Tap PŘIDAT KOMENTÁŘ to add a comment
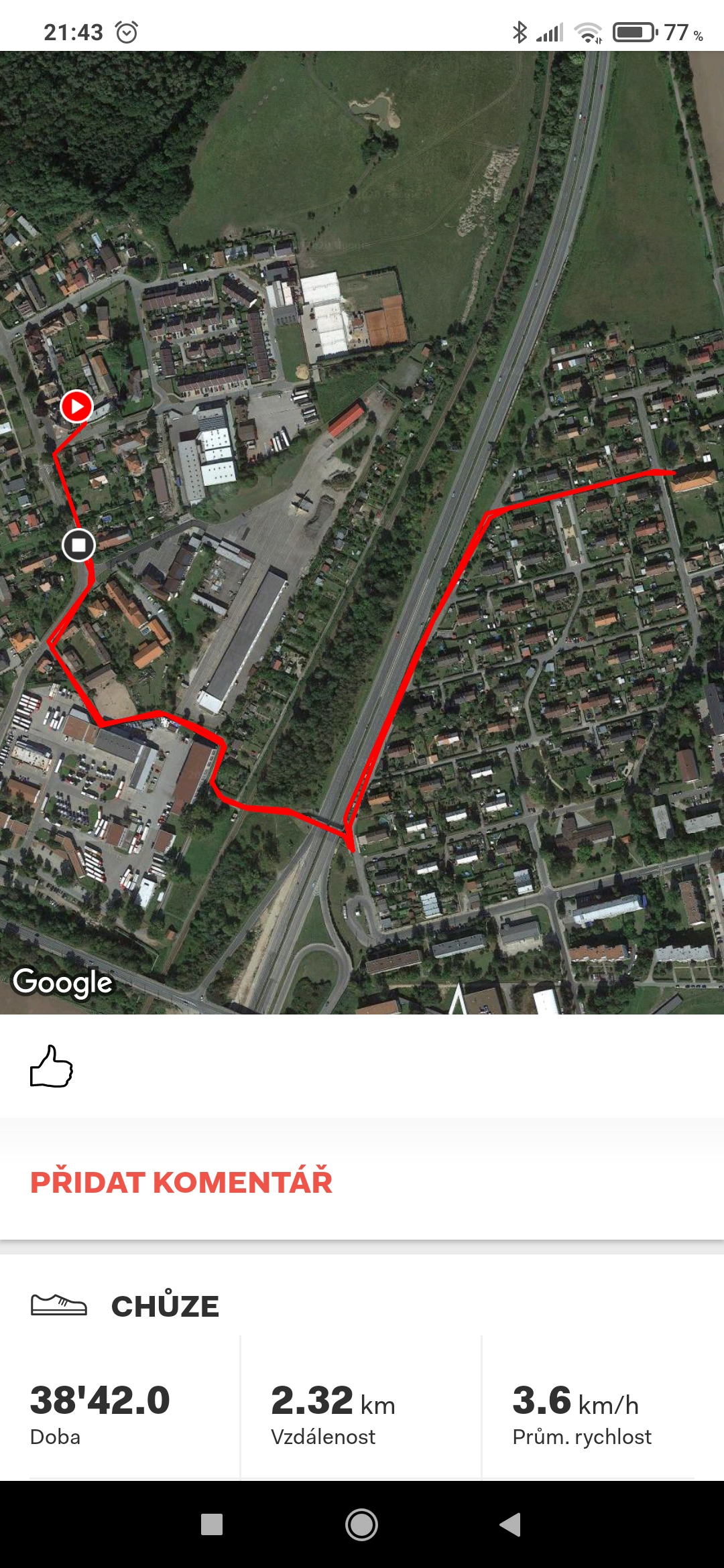724x1568 pixels. click(x=181, y=1182)
